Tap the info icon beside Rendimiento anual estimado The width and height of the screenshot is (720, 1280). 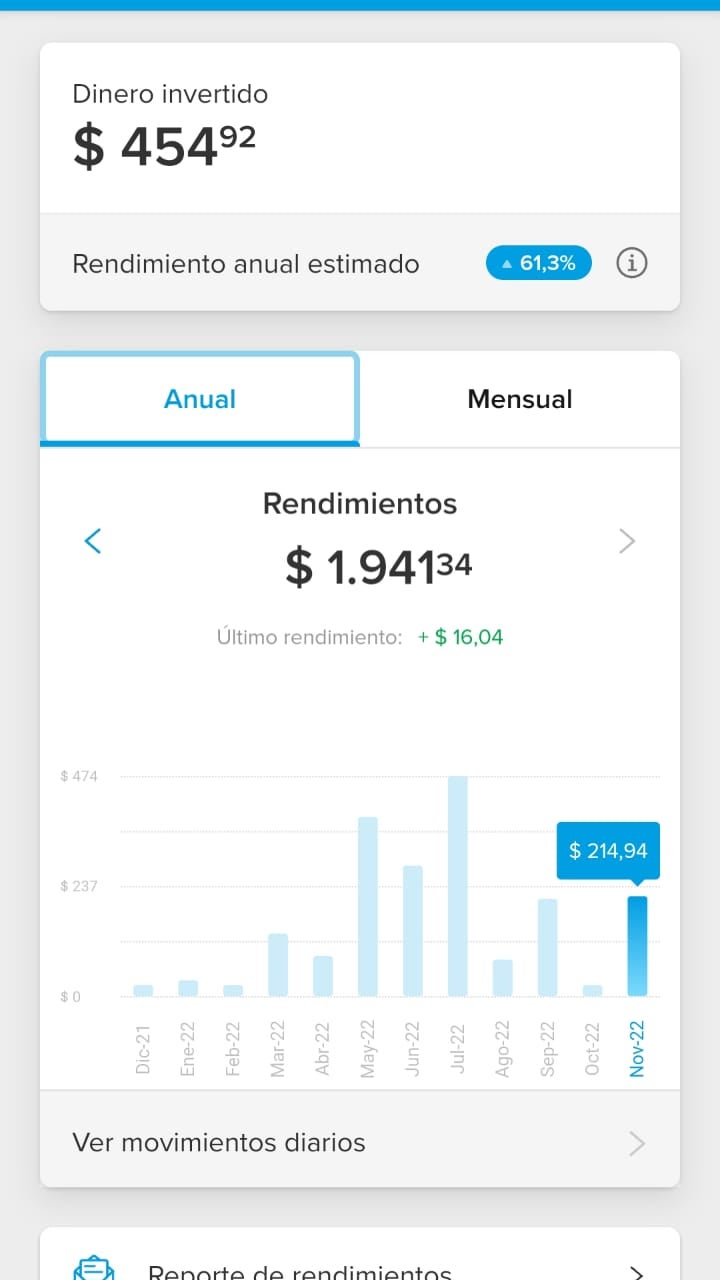click(x=631, y=263)
